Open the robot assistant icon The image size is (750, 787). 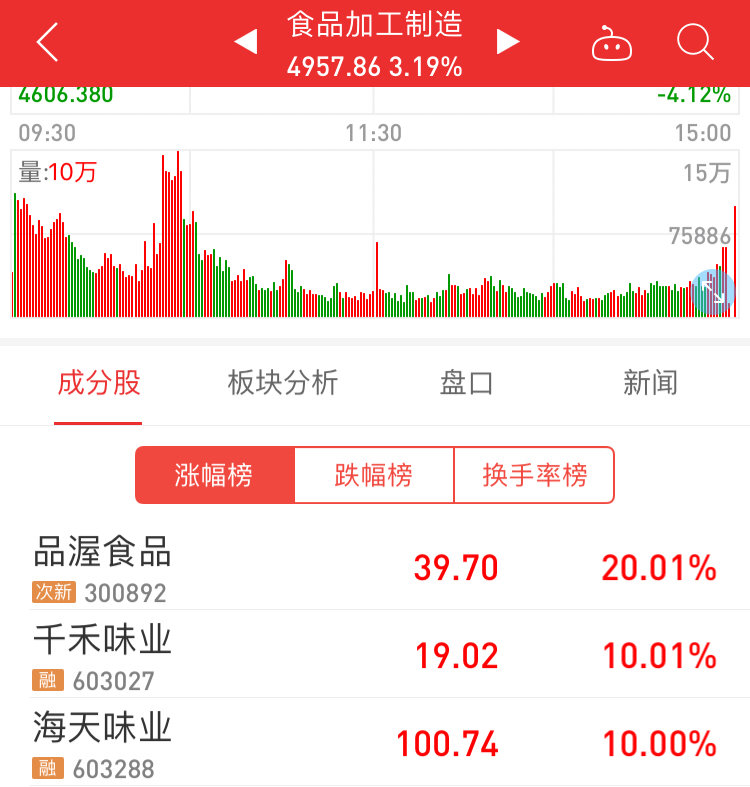[612, 43]
